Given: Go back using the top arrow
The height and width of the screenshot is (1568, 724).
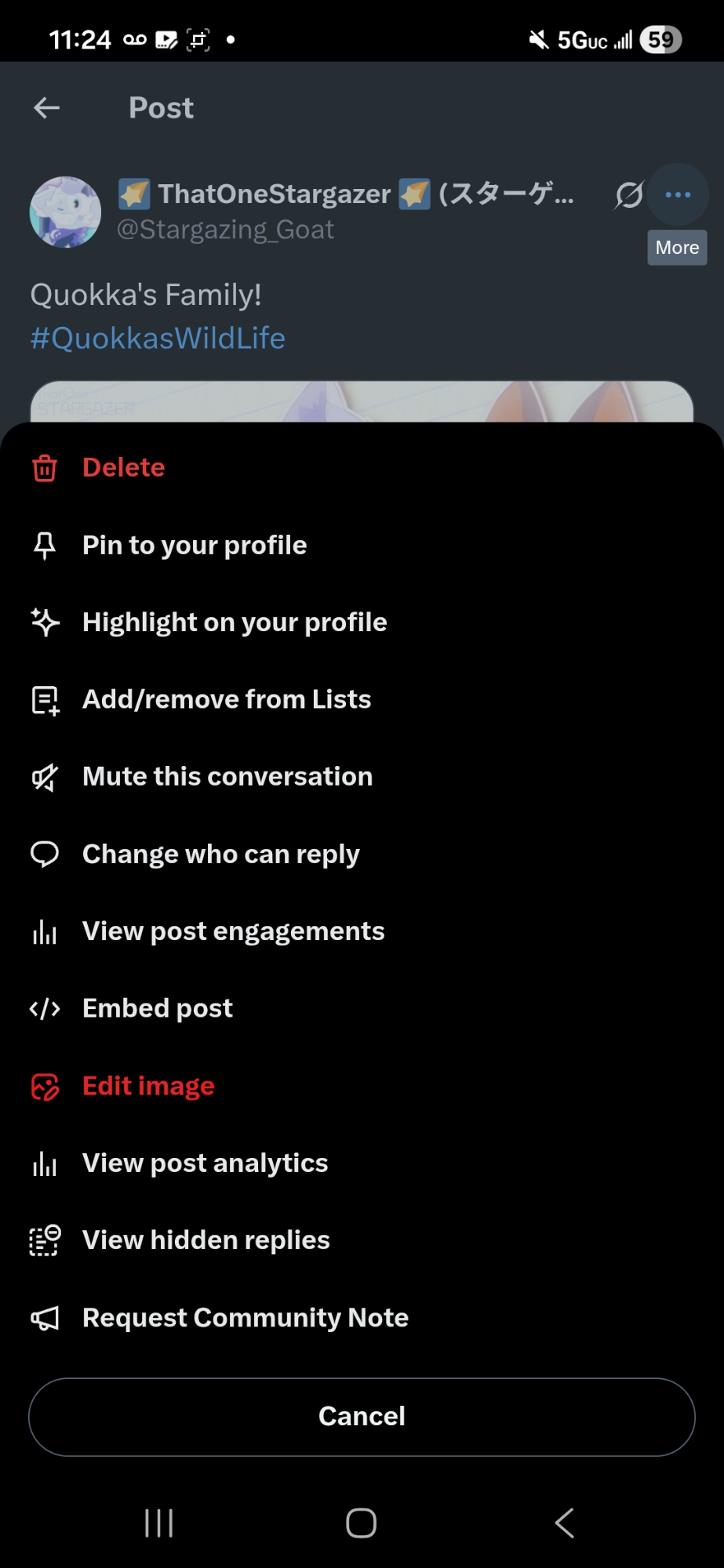Looking at the screenshot, I should tap(47, 108).
